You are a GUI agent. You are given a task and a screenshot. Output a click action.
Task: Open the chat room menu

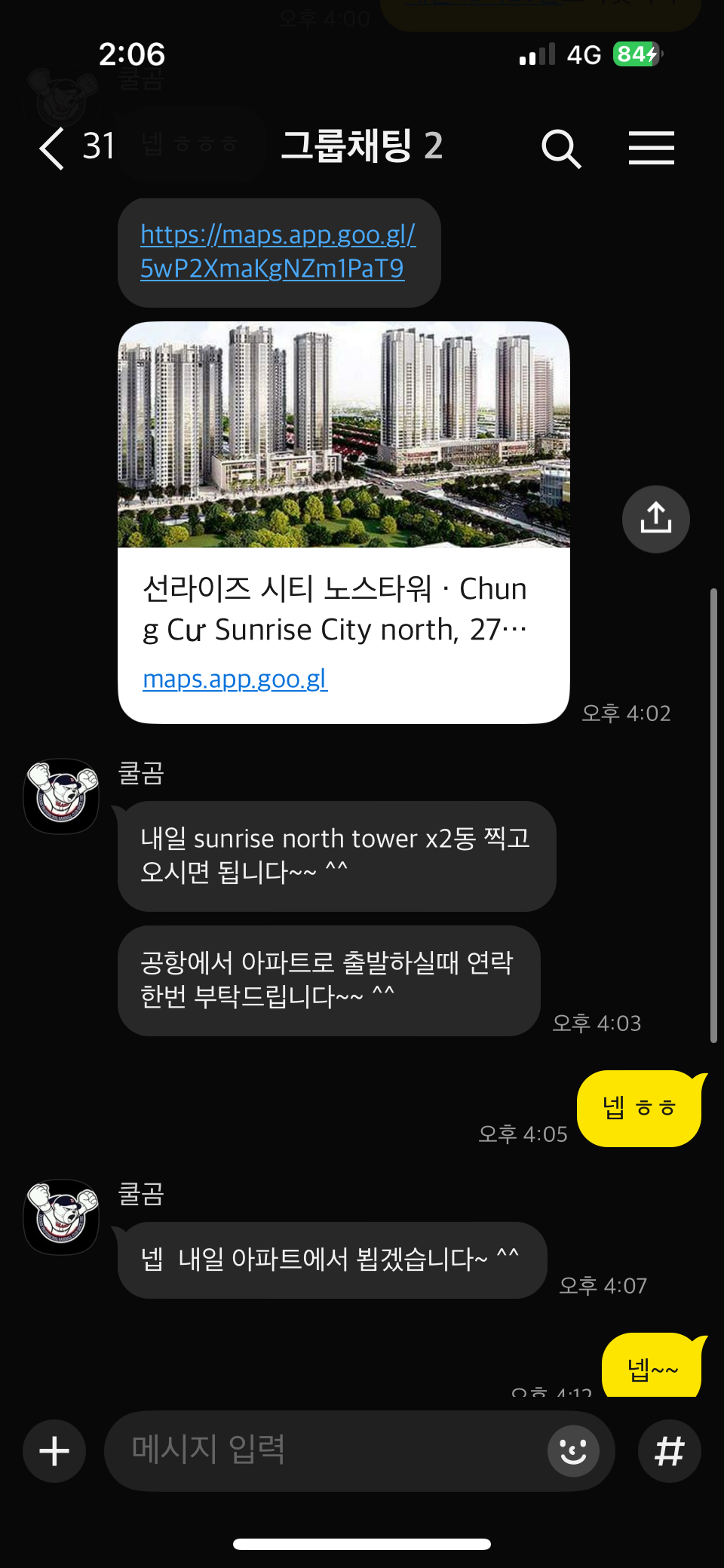coord(652,147)
